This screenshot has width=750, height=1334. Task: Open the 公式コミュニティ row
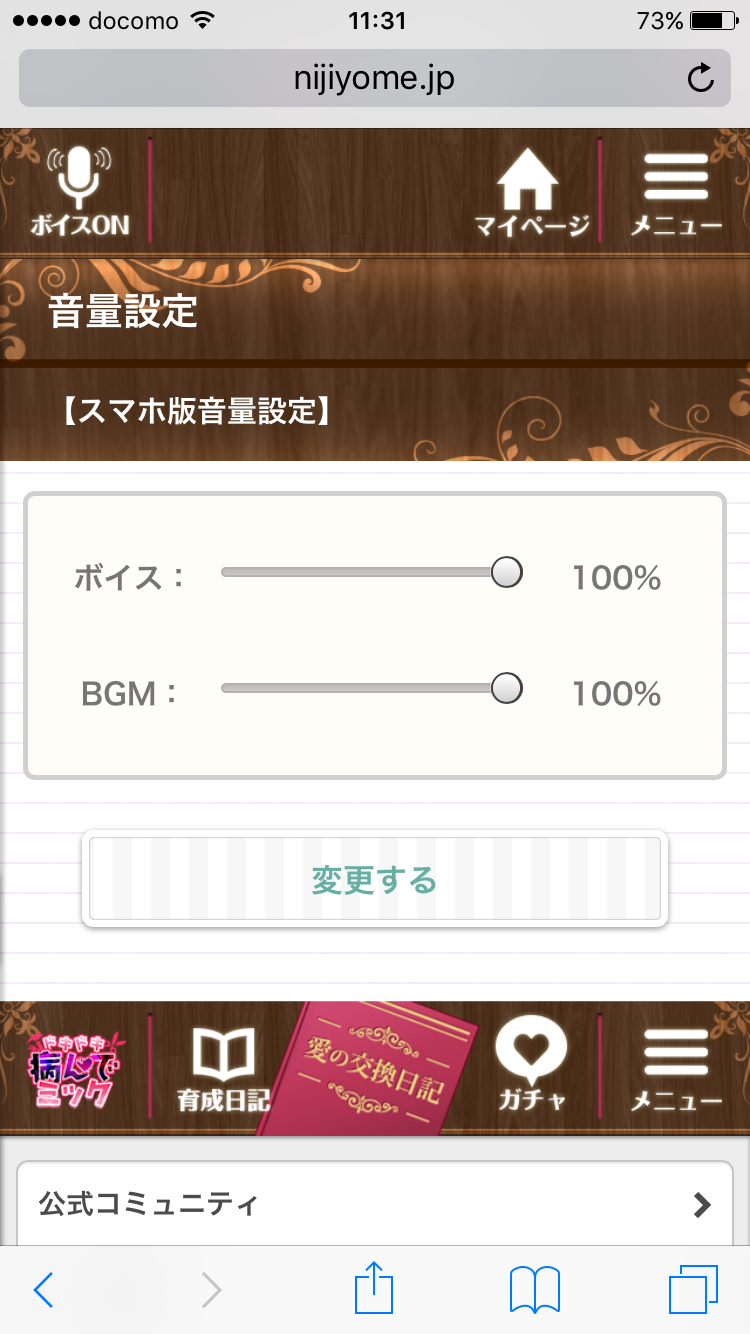pos(374,1204)
